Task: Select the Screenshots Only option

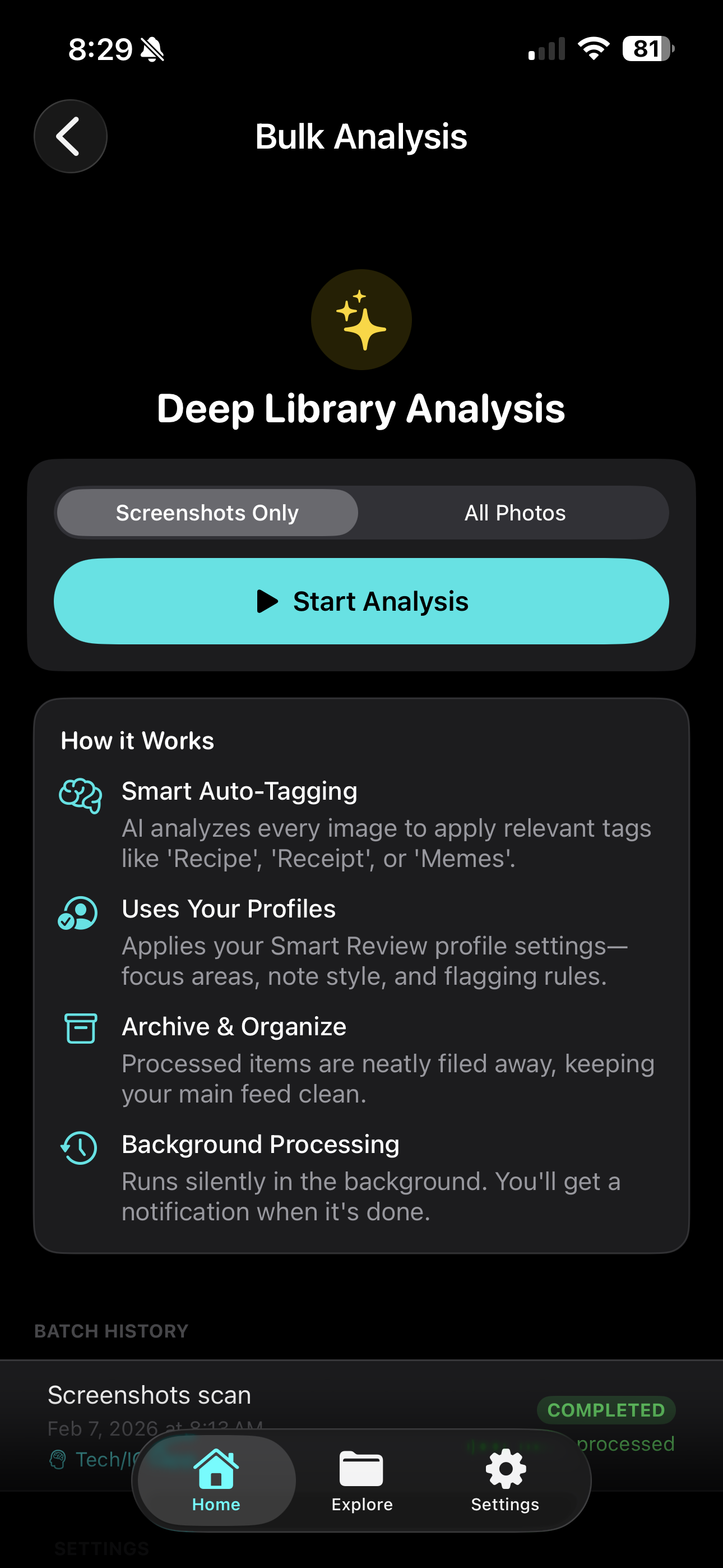Action: 206,513
